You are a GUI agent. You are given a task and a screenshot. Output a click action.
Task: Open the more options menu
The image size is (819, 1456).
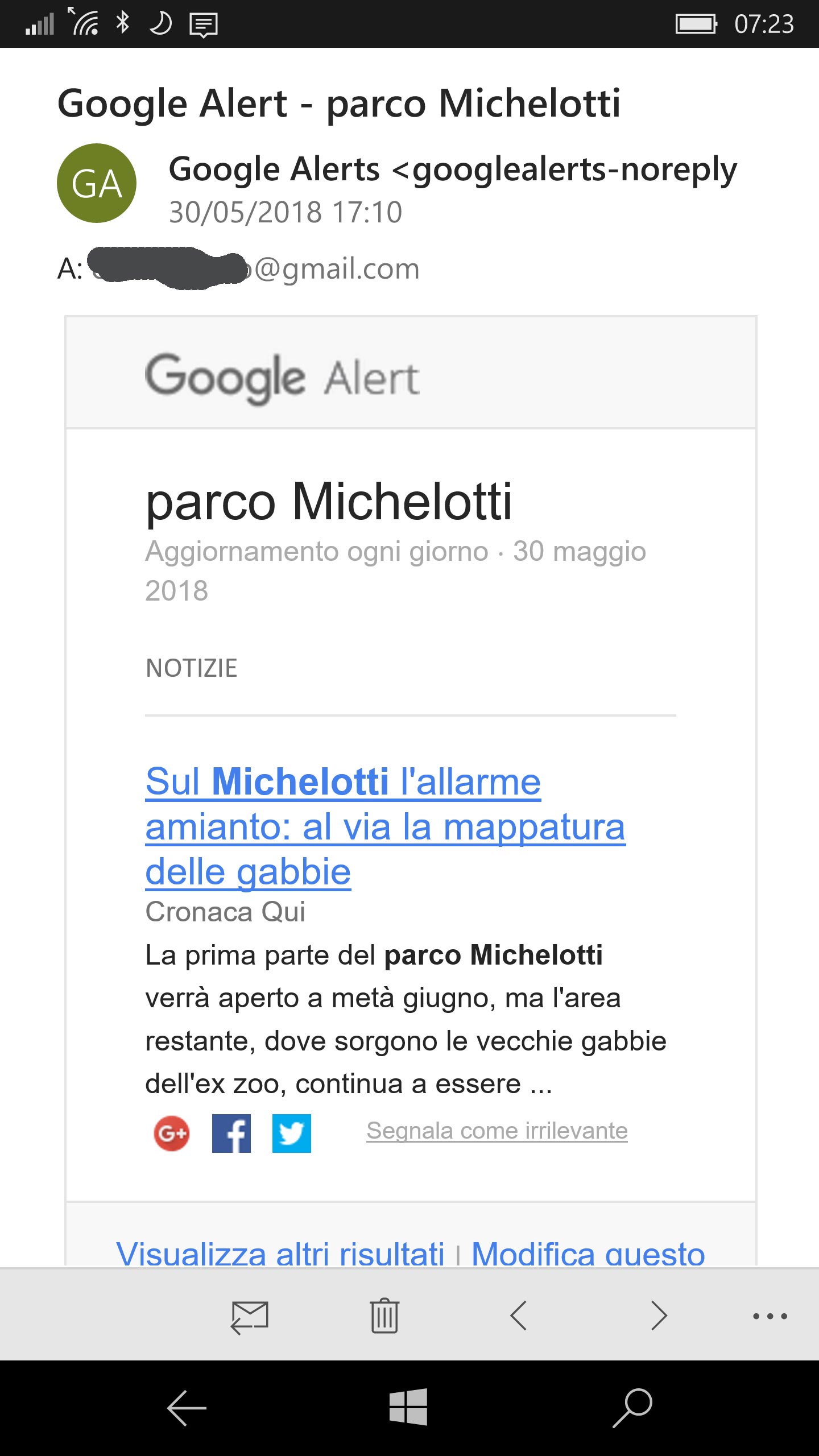tap(770, 1316)
